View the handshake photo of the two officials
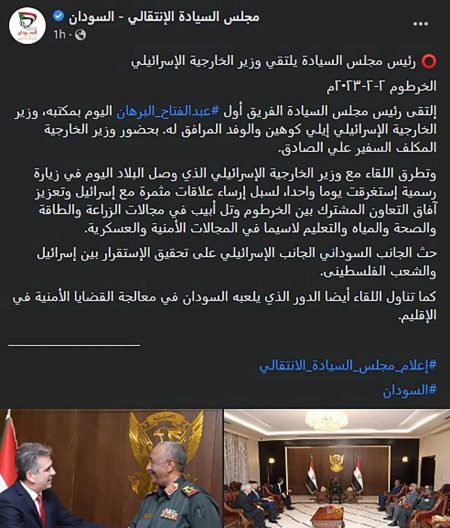 (x=111, y=469)
